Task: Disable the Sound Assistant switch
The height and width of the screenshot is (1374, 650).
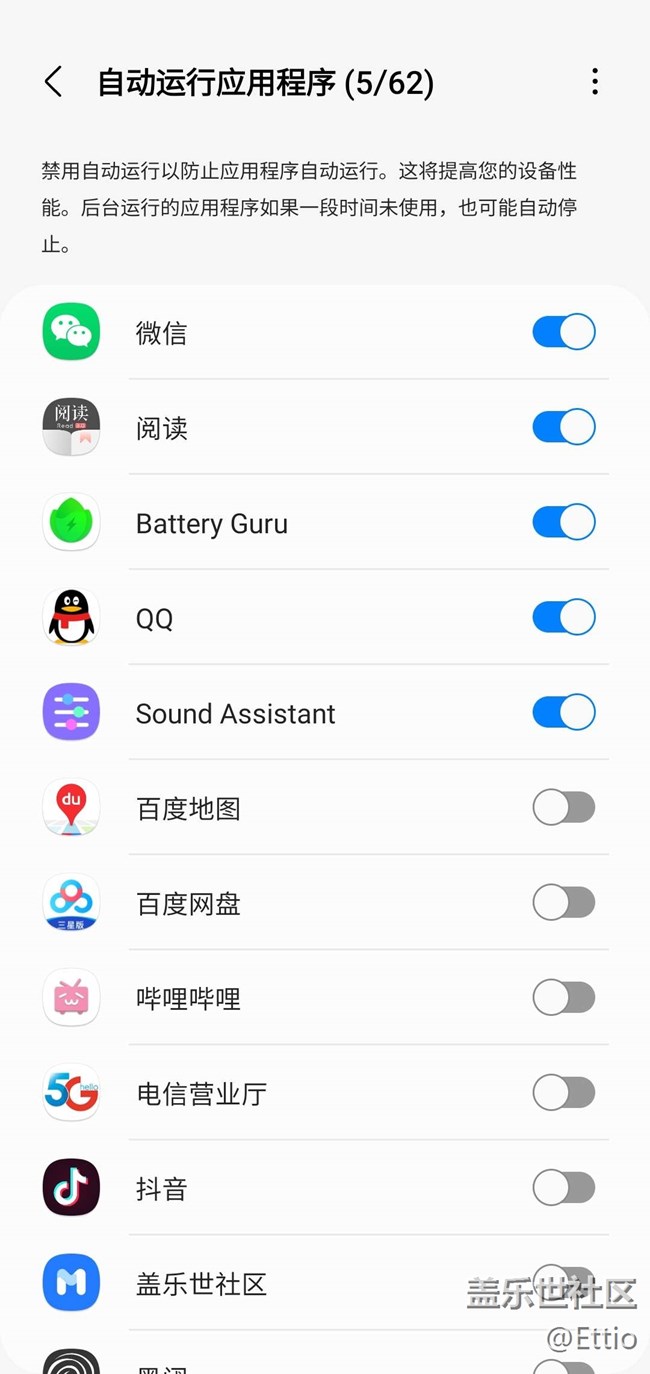Action: [564, 712]
